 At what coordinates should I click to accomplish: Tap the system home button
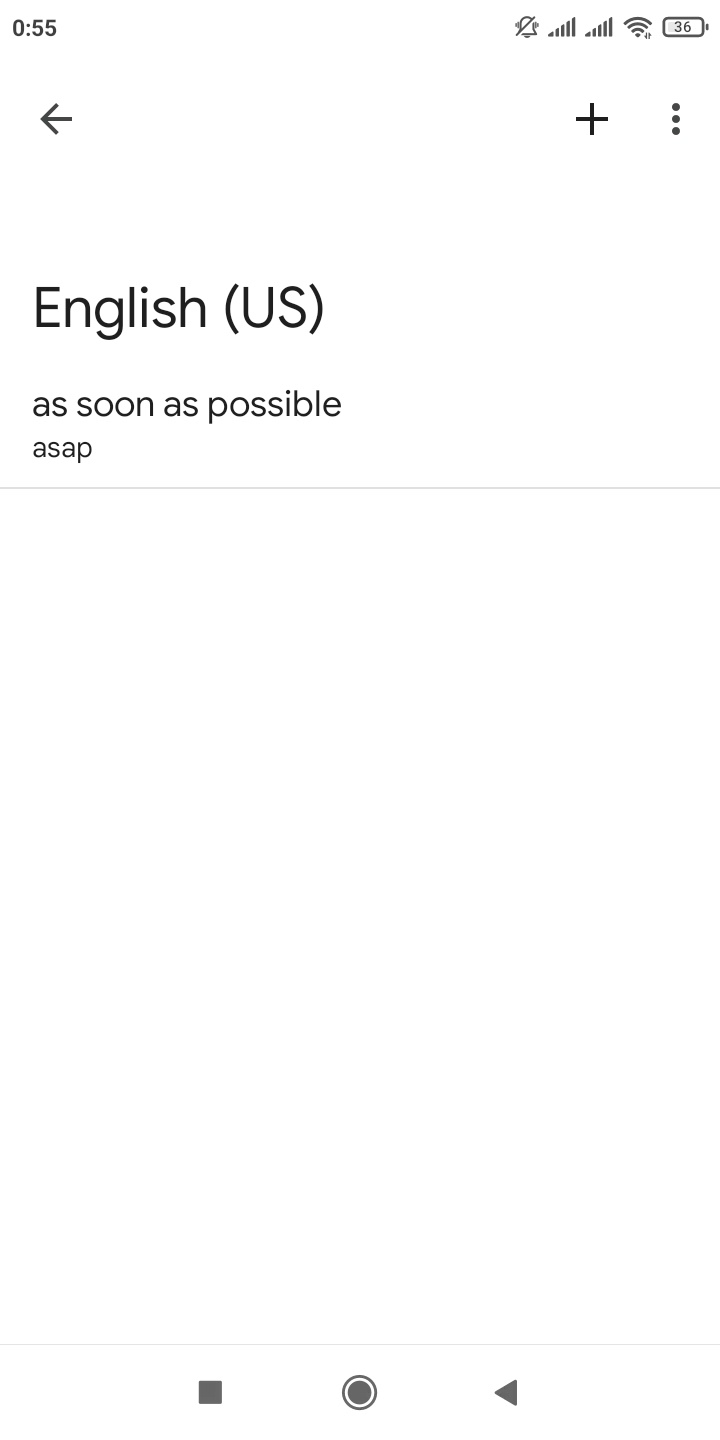pos(359,1392)
